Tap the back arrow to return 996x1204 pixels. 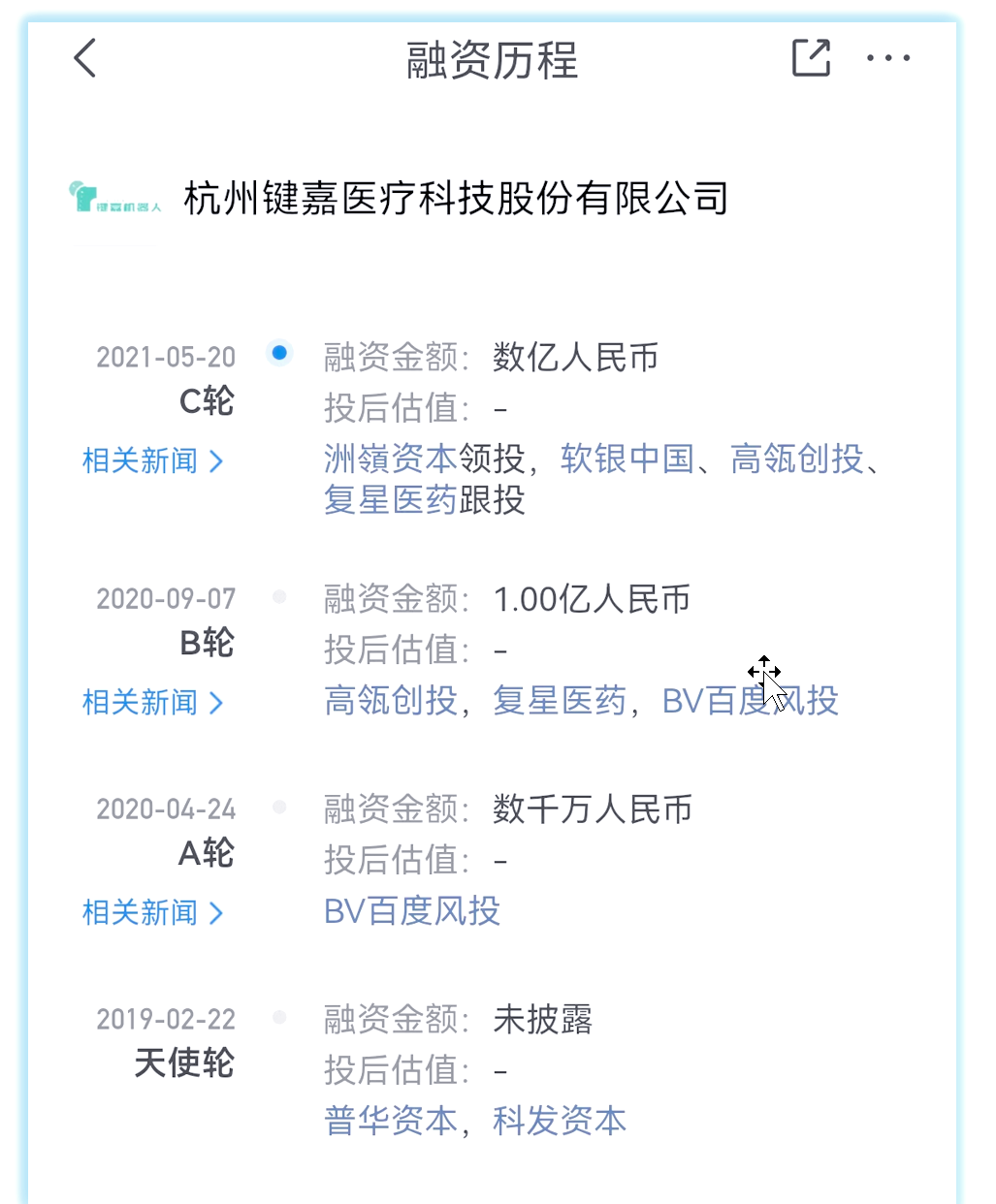pos(84,58)
